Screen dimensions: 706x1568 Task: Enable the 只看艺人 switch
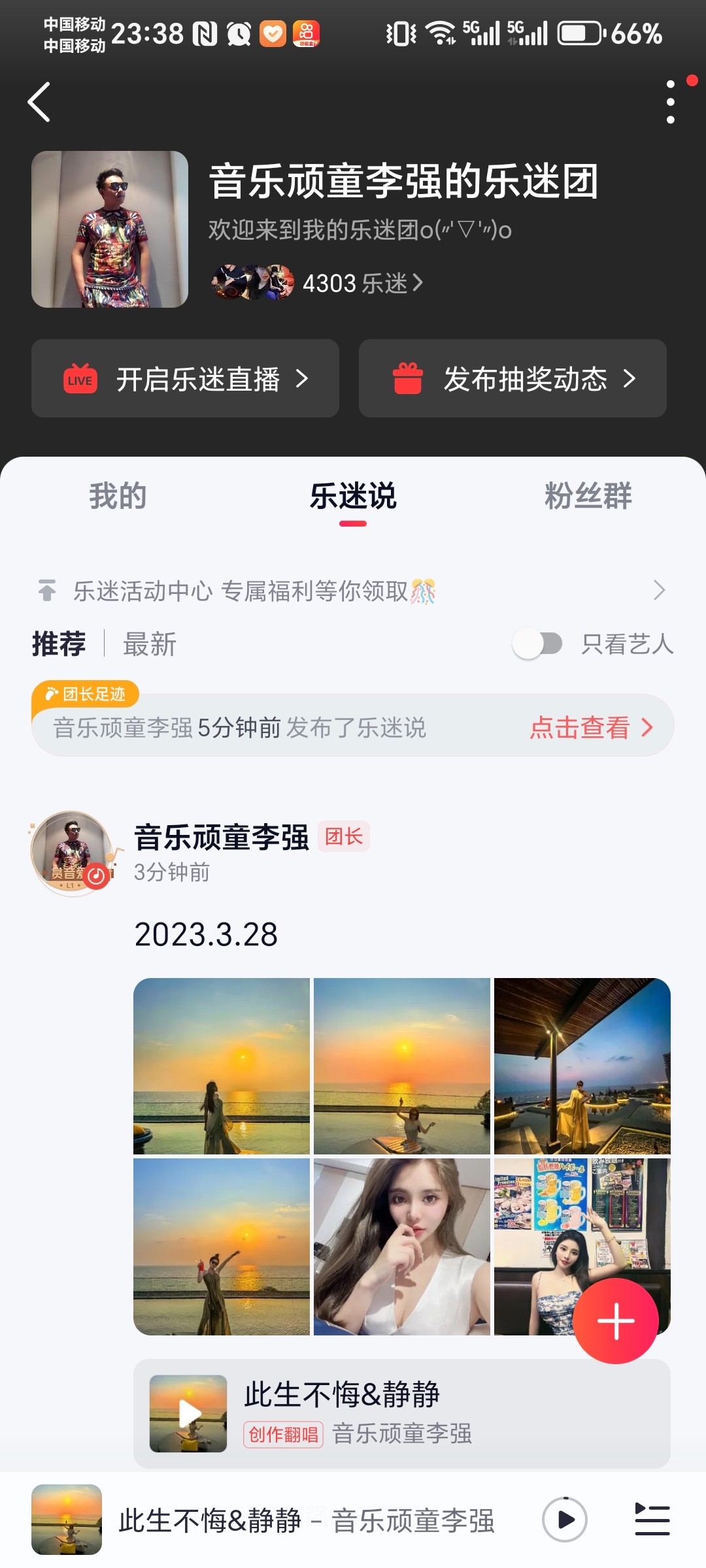coord(538,644)
